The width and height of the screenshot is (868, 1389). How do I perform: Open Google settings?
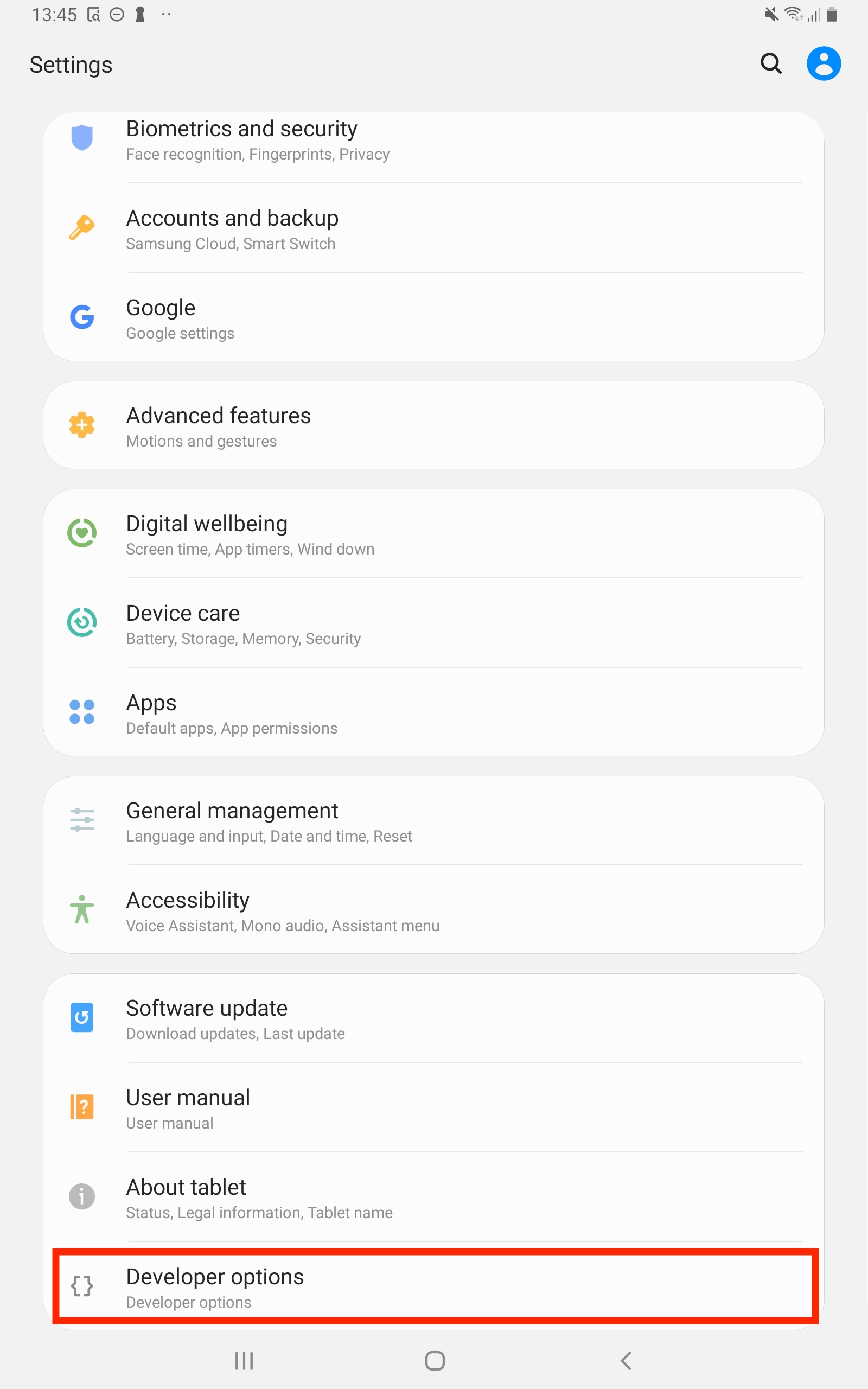433,318
